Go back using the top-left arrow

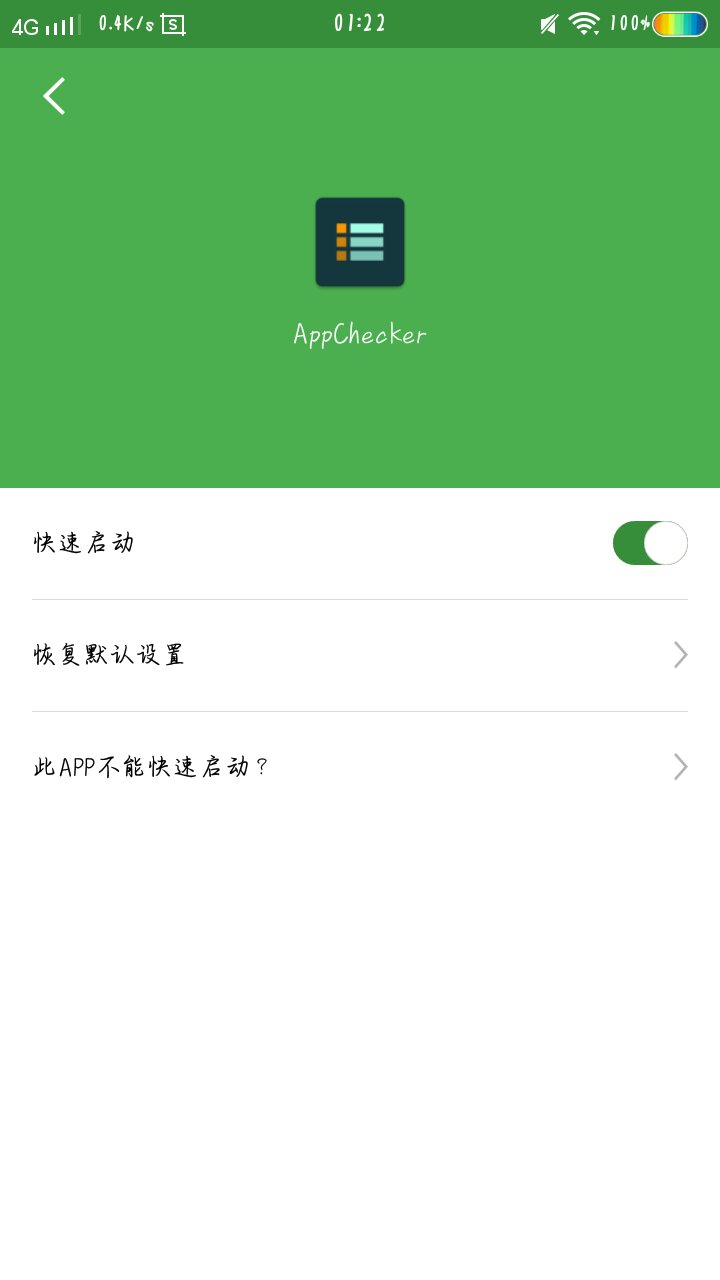tap(54, 96)
